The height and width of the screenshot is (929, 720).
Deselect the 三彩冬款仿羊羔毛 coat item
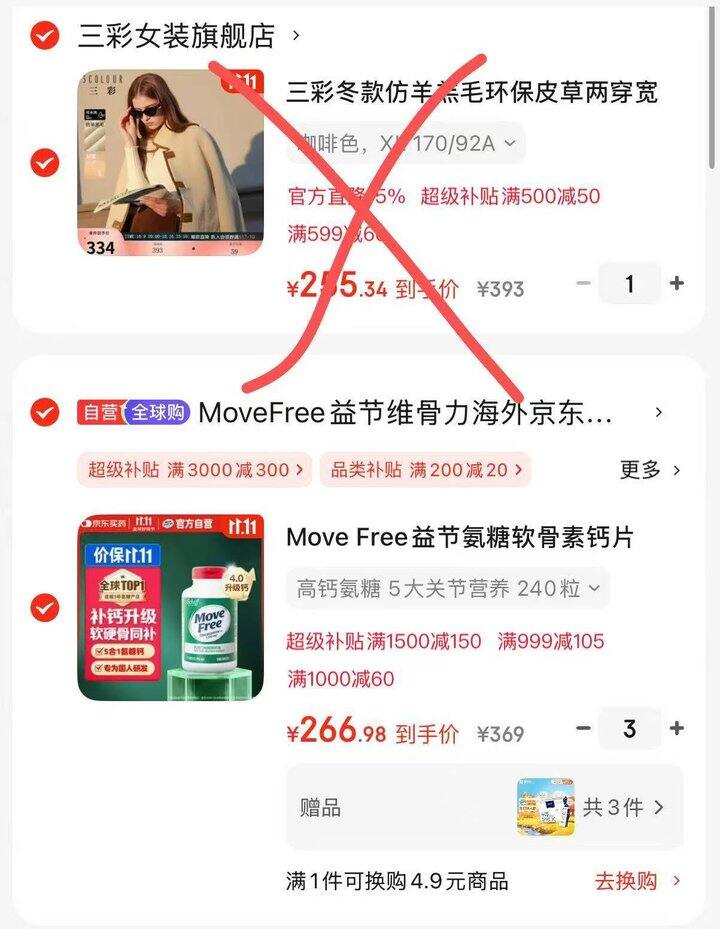pyautogui.click(x=44, y=162)
